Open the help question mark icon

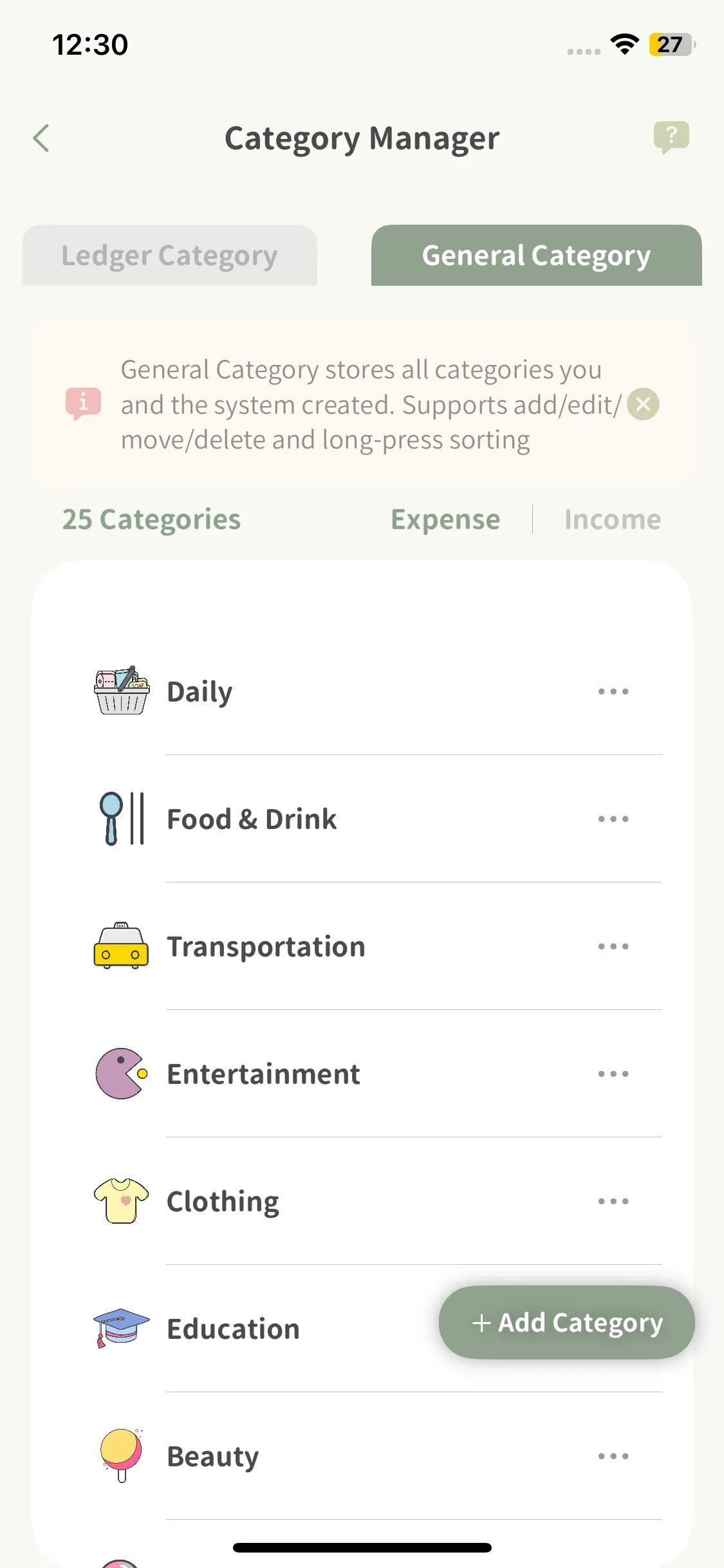tap(671, 136)
